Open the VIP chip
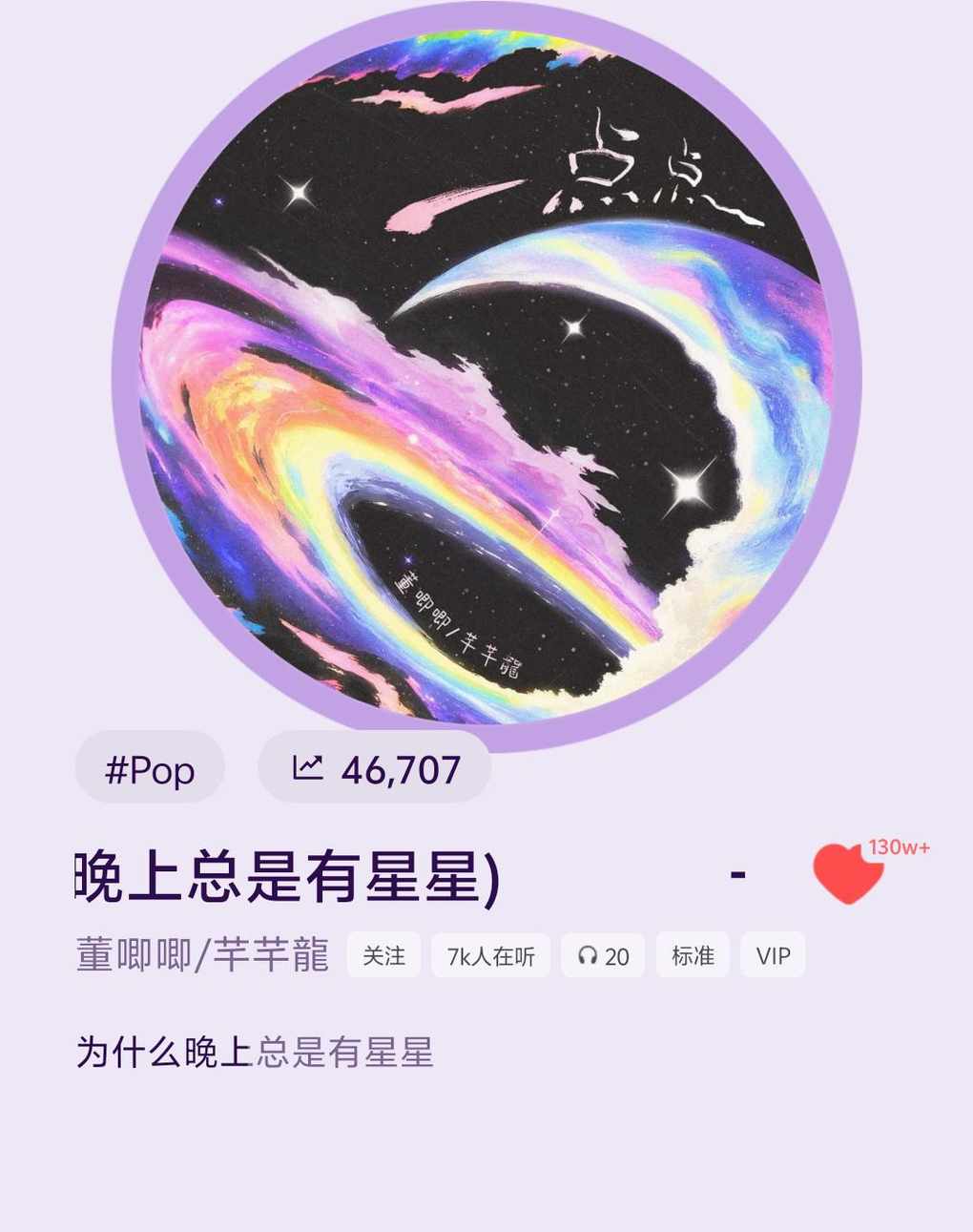The width and height of the screenshot is (973, 1232). point(773,955)
